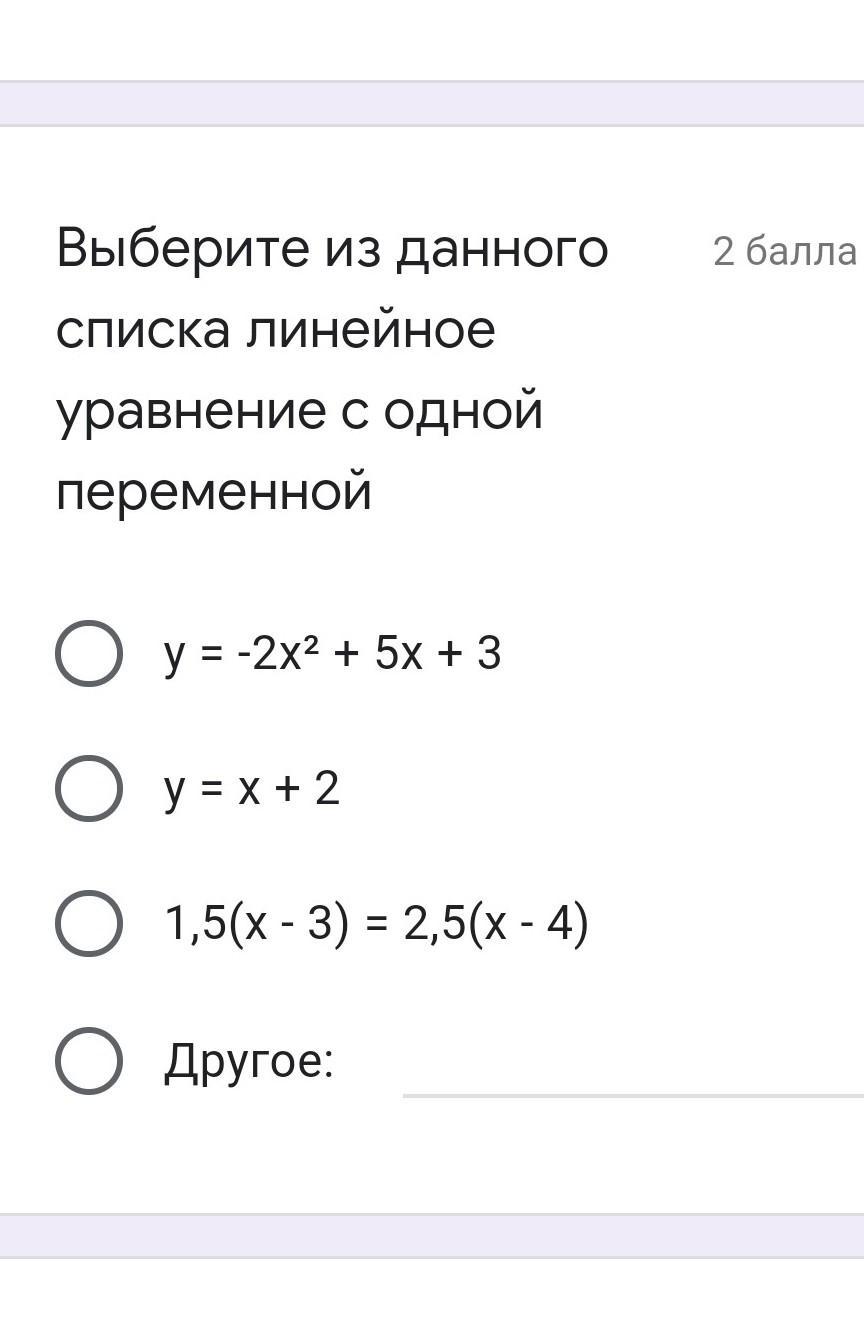Pick the option 1,5(x - 3) = 2,5(x - 4)
Viewport: 864px width, 1320px height.
(89, 924)
